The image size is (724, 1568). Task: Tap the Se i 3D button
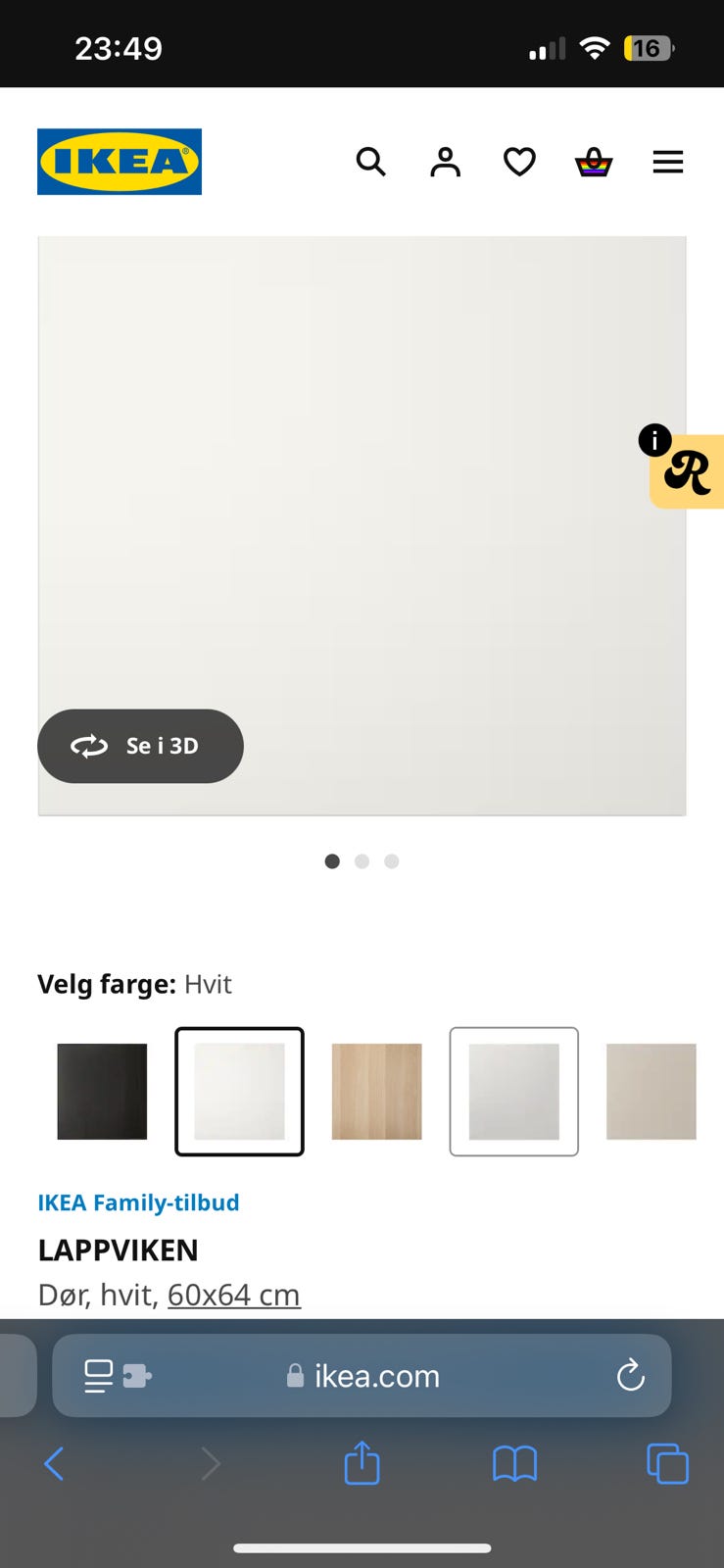[x=139, y=746]
